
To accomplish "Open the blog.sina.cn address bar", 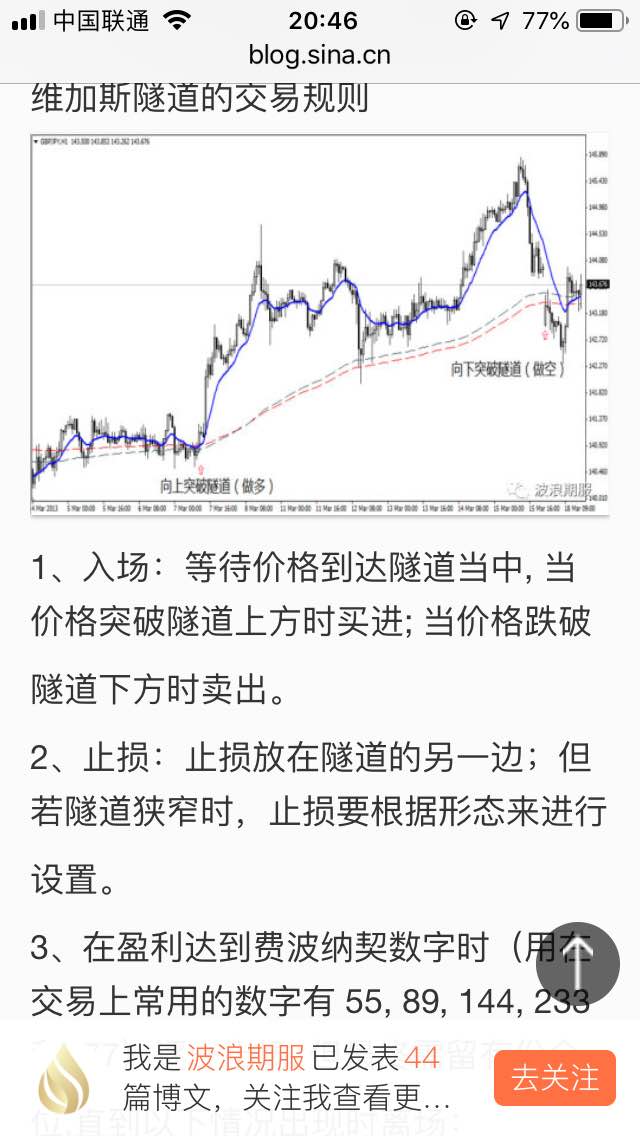I will 320,55.
